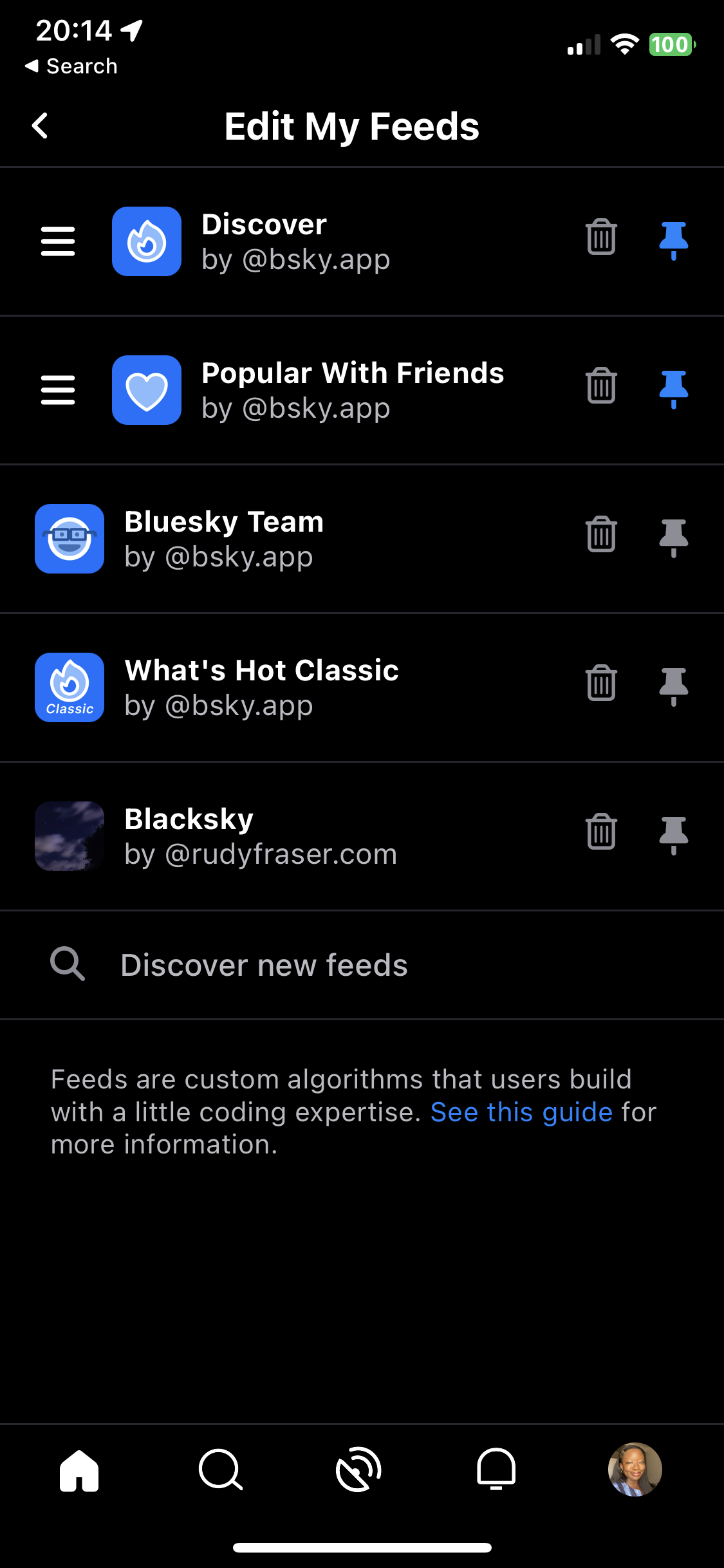Open the Search tab
This screenshot has height=1568, width=724.
tap(220, 1470)
